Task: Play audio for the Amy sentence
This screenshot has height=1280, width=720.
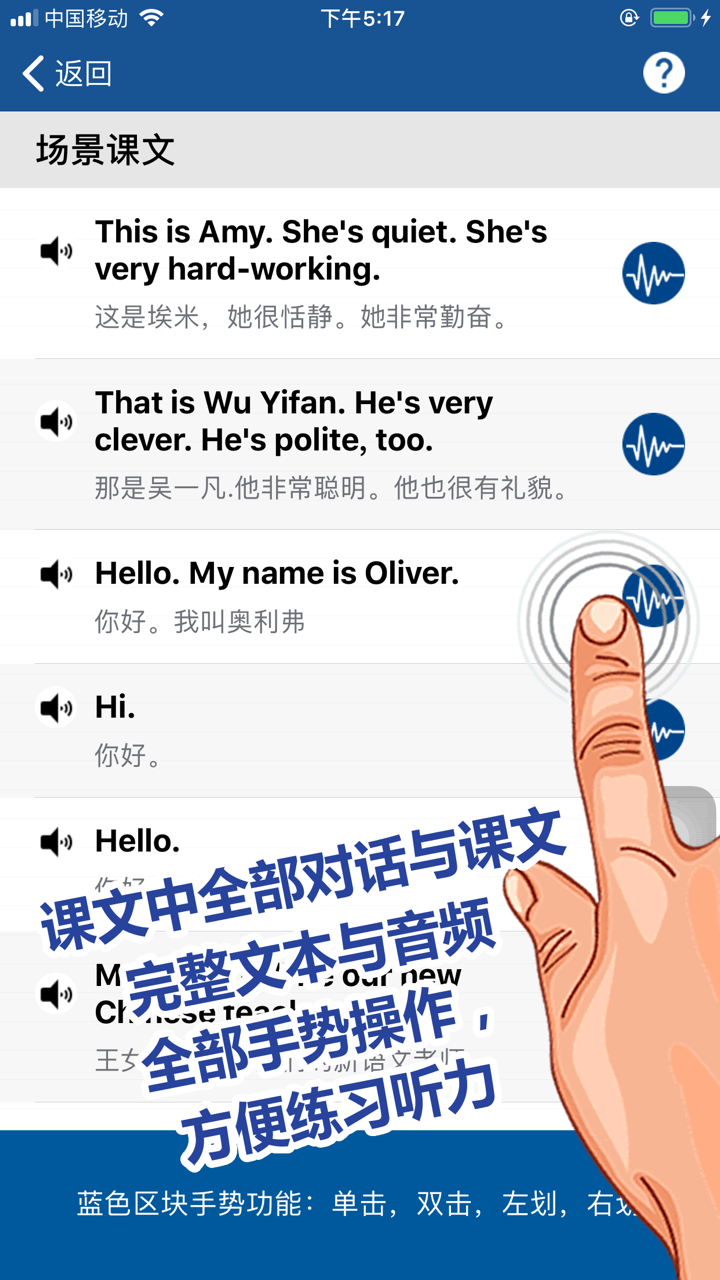Action: (x=57, y=251)
